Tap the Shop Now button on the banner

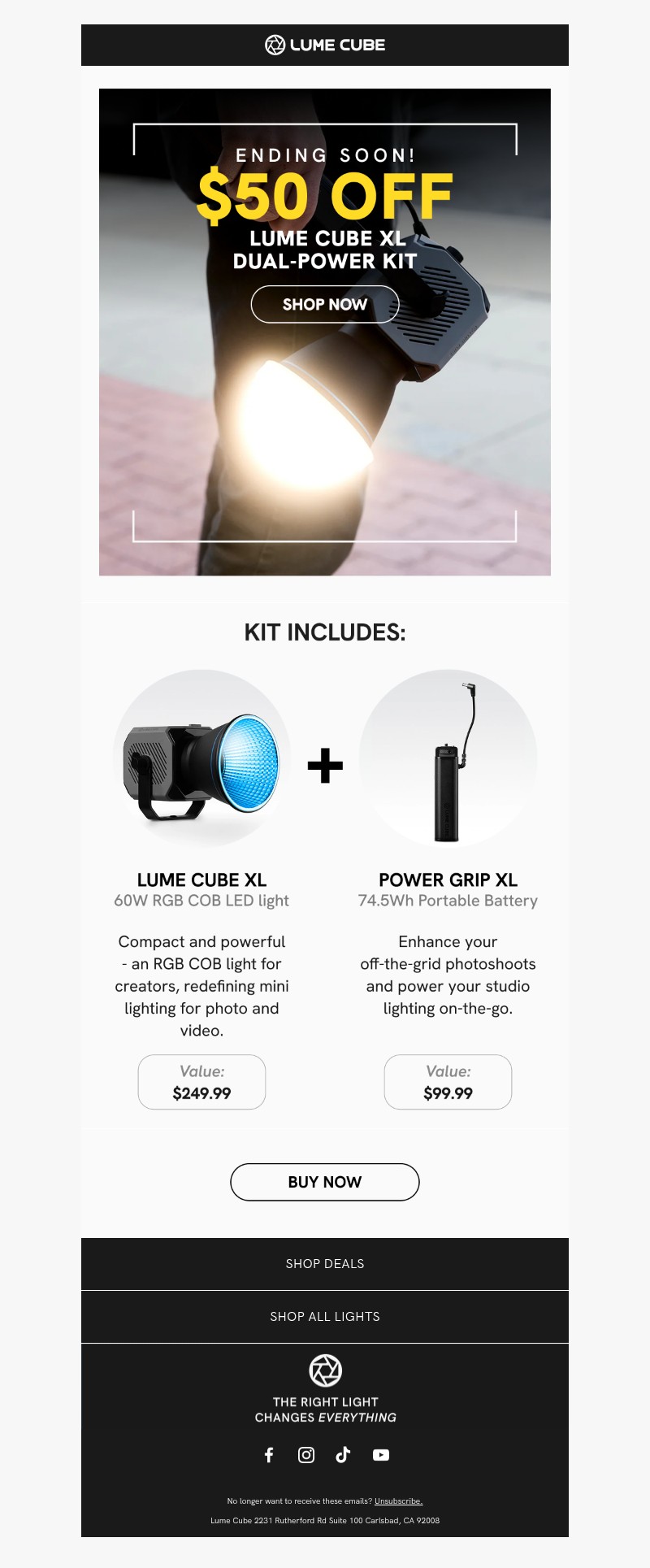[324, 304]
